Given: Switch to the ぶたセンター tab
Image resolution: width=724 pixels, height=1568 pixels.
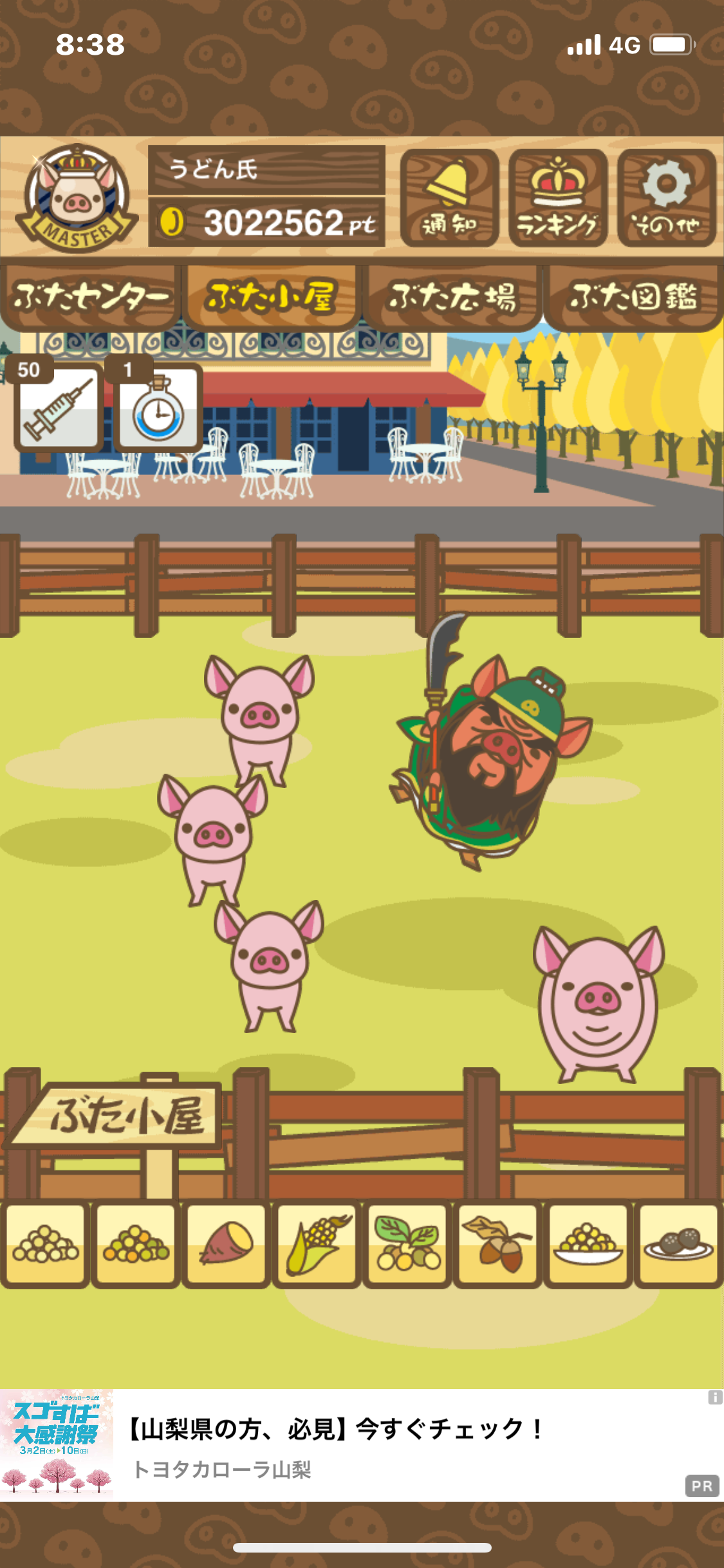Looking at the screenshot, I should 91,297.
